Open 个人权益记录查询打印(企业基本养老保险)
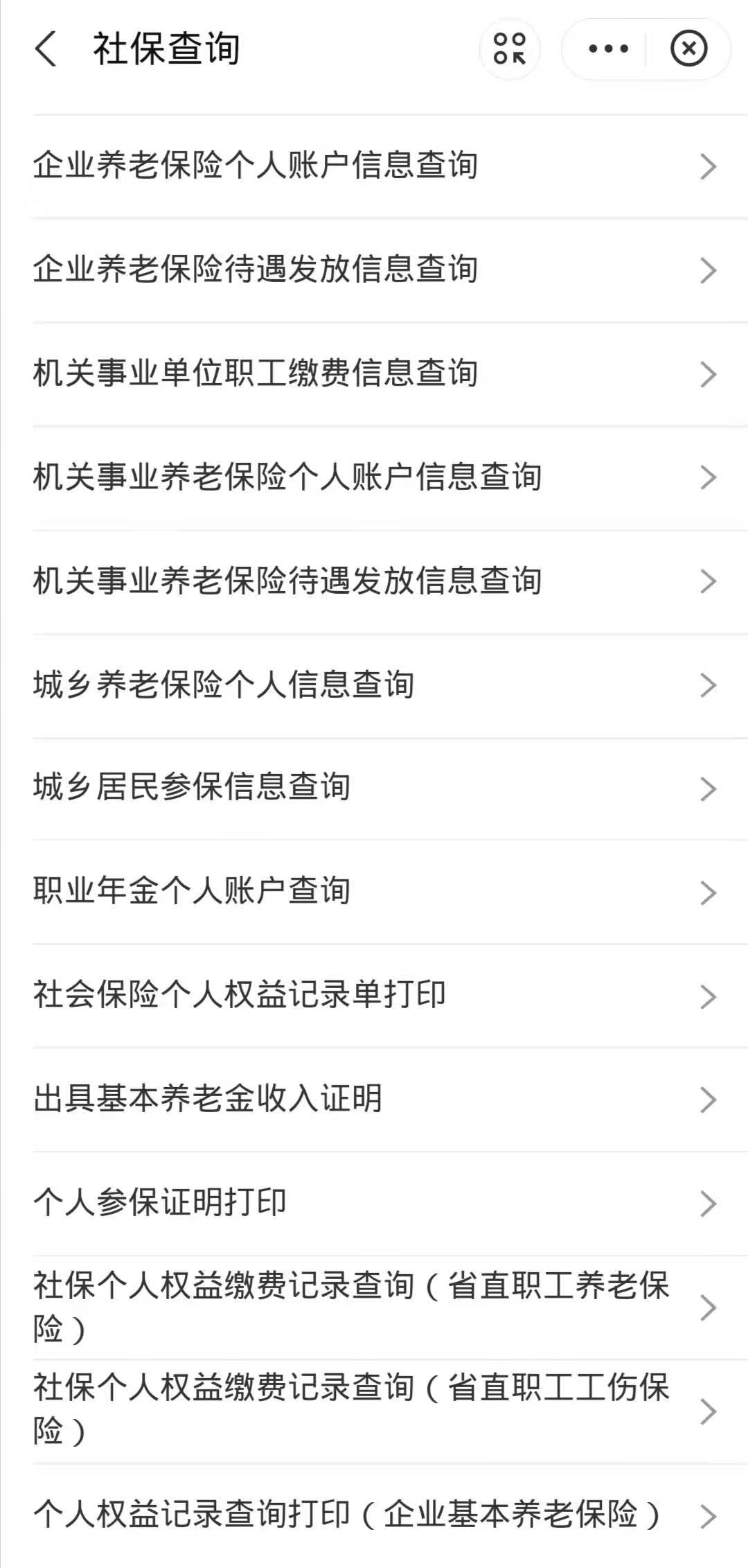748x1568 pixels. pos(374,1515)
